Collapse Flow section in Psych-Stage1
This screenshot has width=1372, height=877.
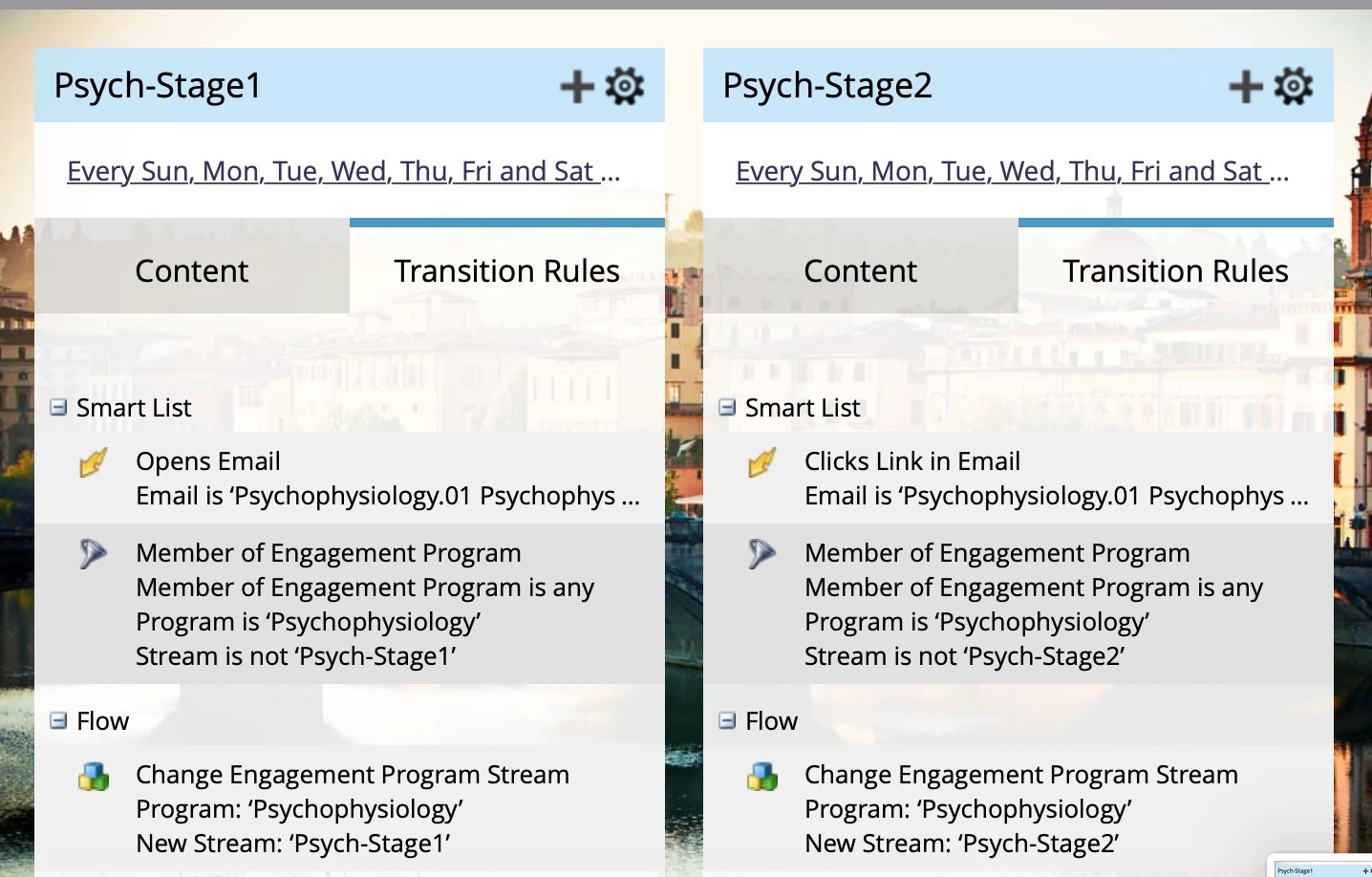click(58, 721)
